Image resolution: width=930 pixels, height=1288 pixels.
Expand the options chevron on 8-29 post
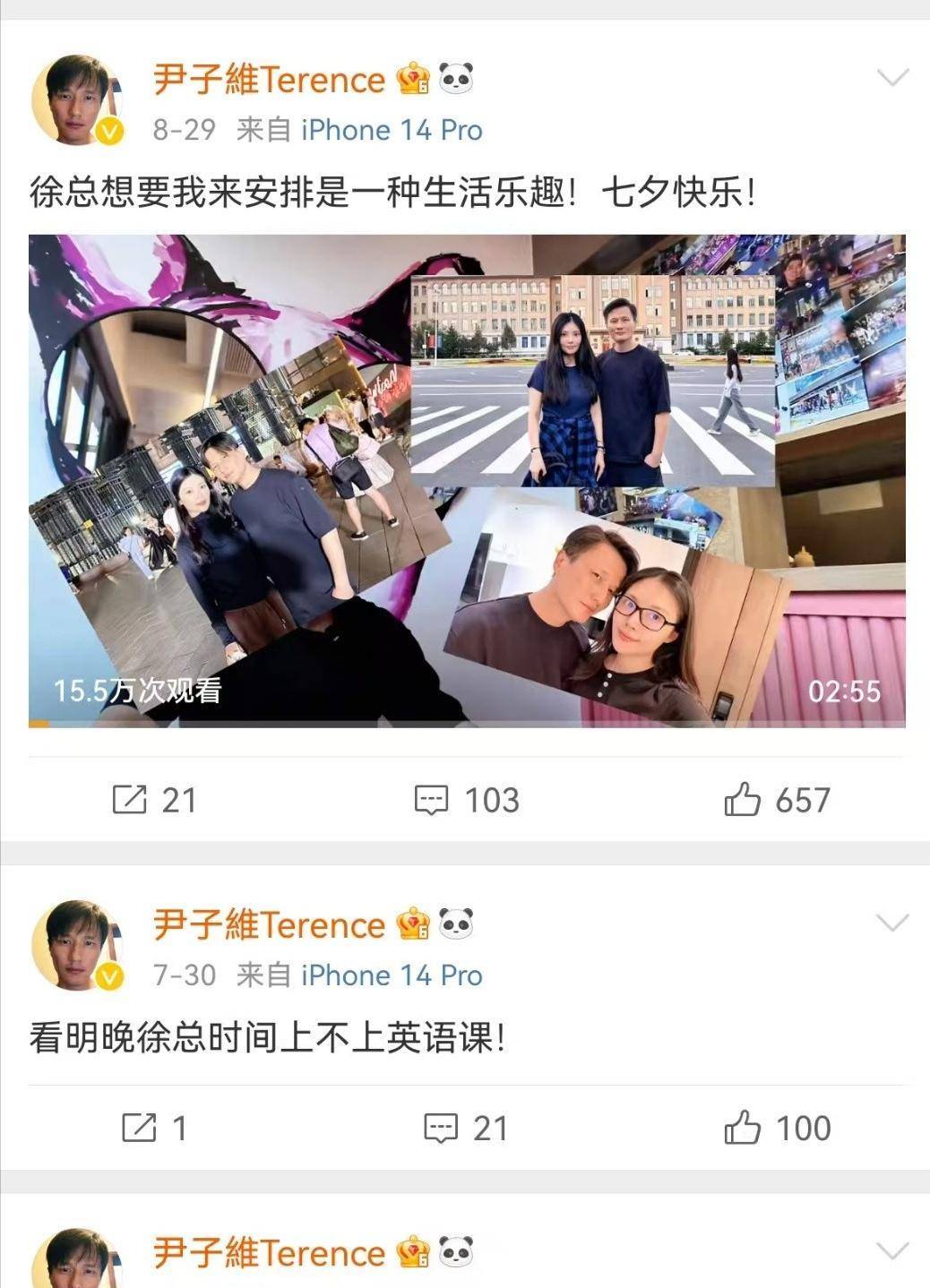[892, 78]
